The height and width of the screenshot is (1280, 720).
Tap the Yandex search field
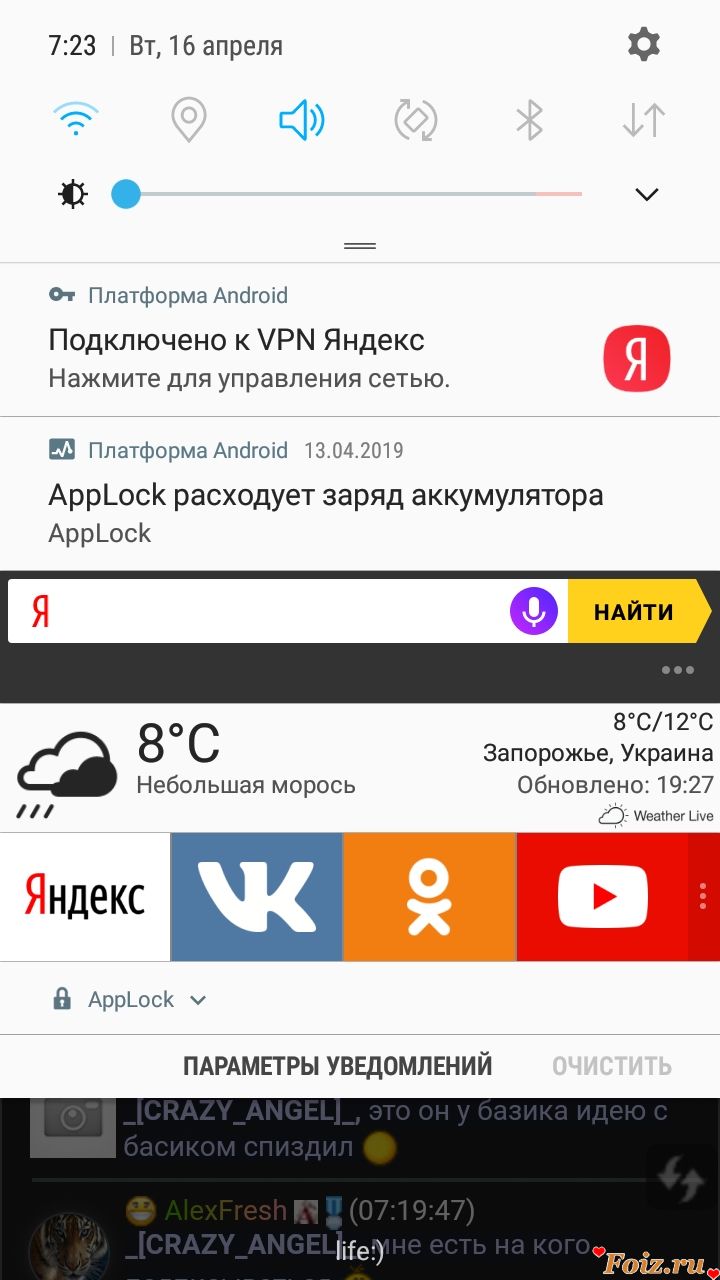click(270, 611)
